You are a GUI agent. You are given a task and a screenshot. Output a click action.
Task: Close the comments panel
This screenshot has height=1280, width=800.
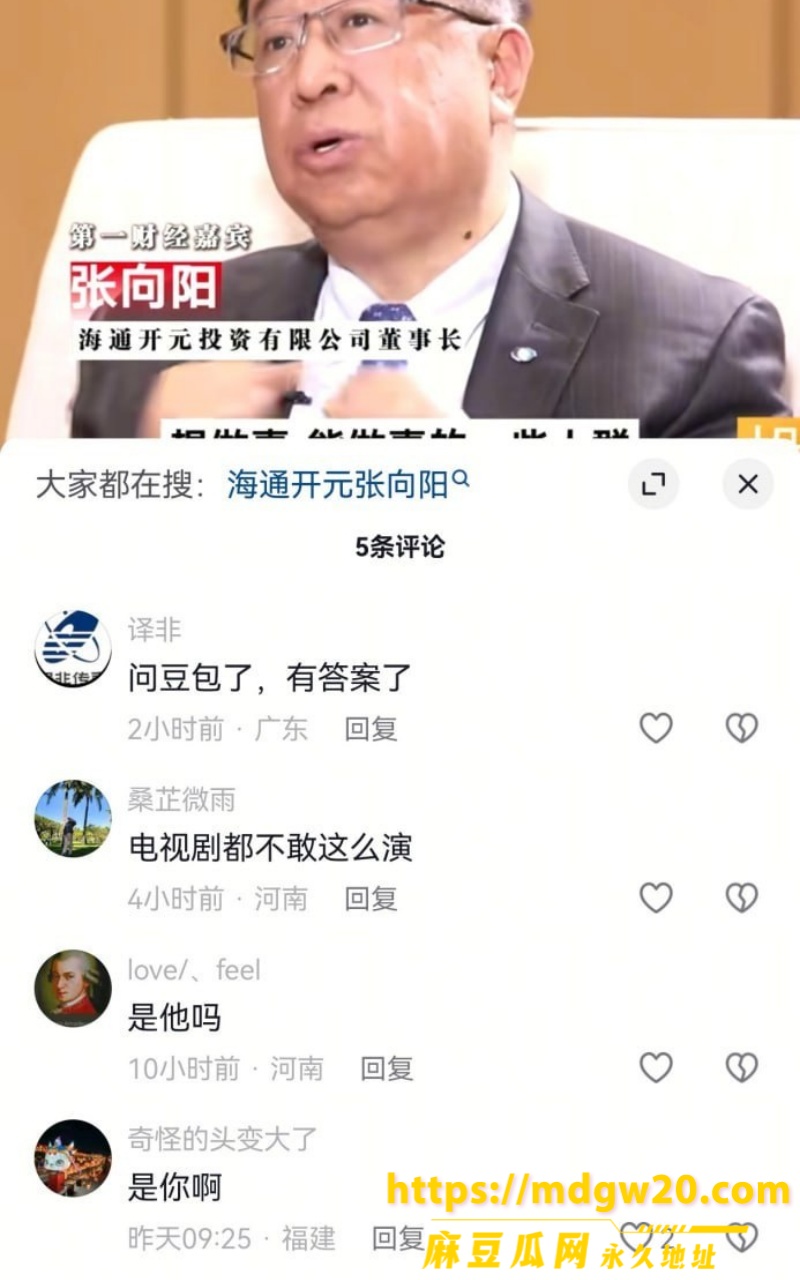pos(748,485)
